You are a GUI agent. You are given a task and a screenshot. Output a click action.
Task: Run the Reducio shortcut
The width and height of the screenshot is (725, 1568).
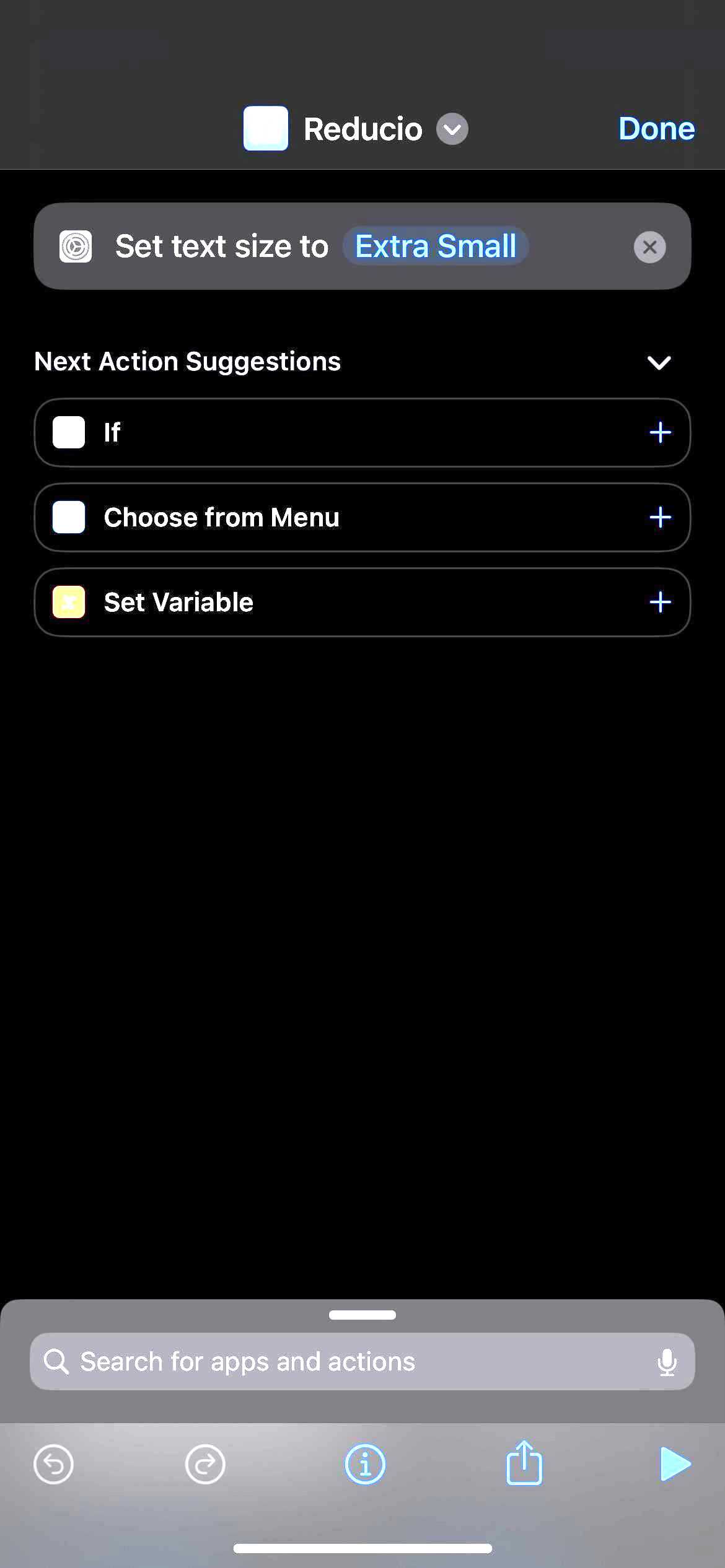point(675,1464)
